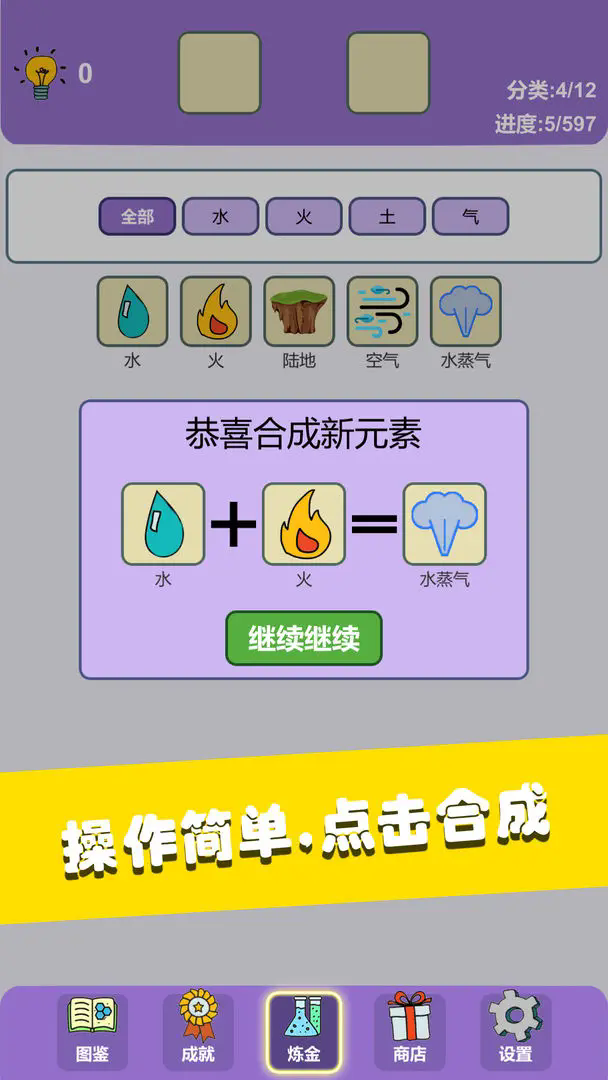Tap the 继续继续 button
608x1080 pixels.
303,638
